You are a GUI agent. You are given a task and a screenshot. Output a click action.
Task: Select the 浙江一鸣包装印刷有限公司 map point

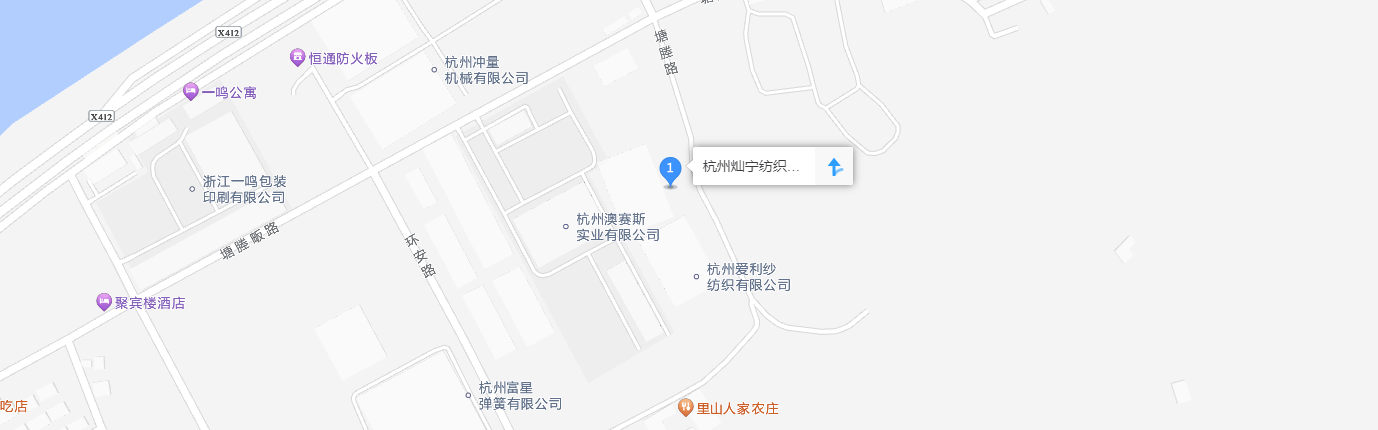(x=192, y=188)
